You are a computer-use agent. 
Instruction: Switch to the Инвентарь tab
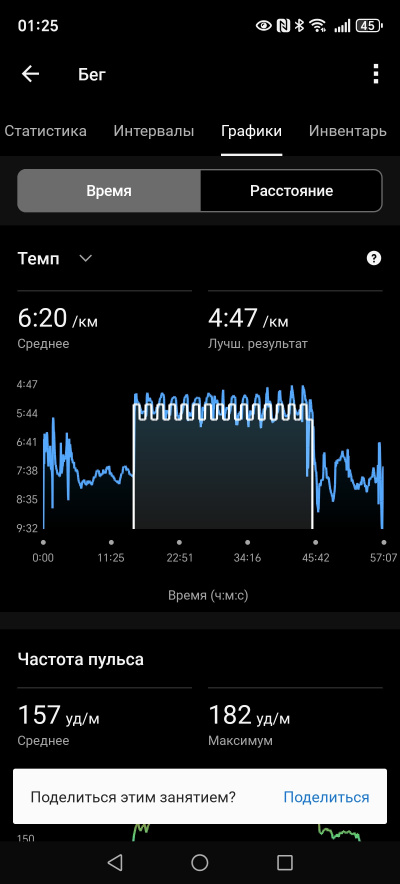coord(348,131)
